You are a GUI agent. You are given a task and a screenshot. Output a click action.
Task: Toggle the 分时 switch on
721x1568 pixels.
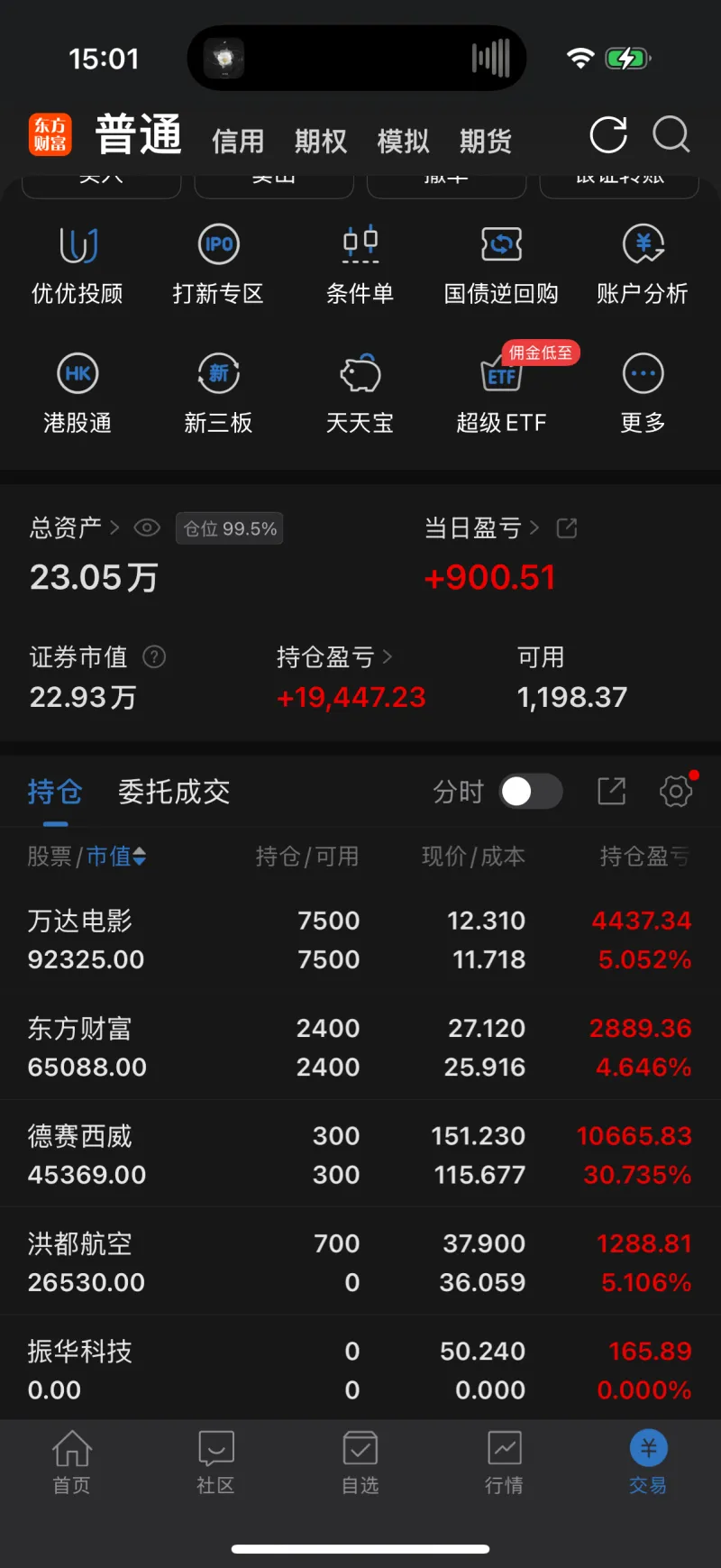pyautogui.click(x=531, y=792)
